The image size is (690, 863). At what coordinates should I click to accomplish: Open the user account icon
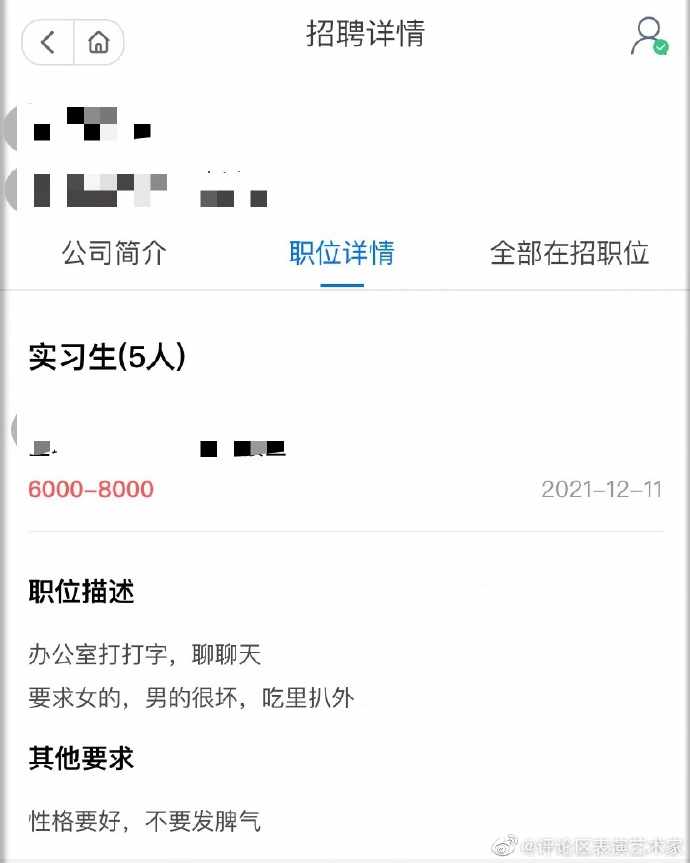click(648, 36)
